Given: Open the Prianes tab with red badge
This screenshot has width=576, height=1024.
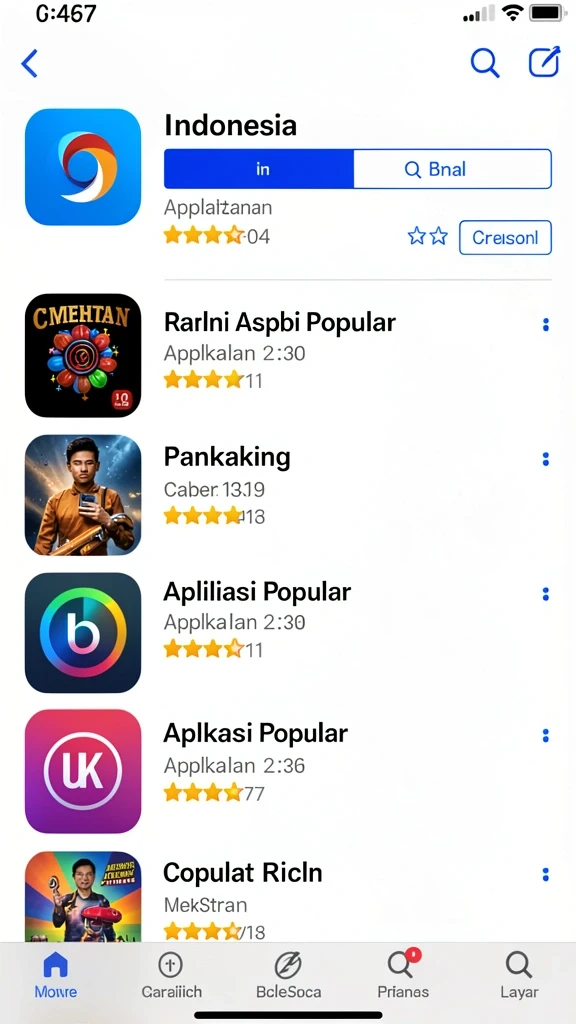Looking at the screenshot, I should tap(403, 975).
